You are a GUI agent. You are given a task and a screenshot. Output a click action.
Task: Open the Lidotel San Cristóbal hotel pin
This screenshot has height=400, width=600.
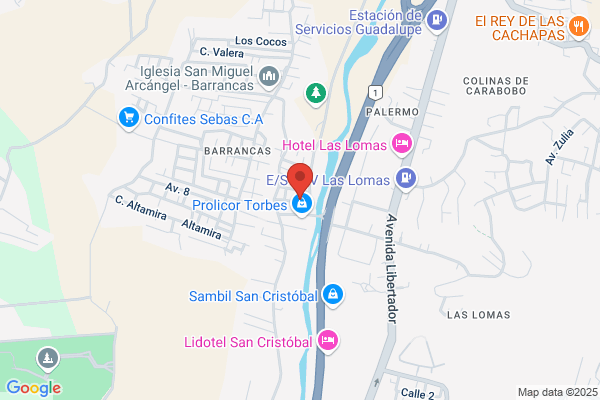[328, 341]
